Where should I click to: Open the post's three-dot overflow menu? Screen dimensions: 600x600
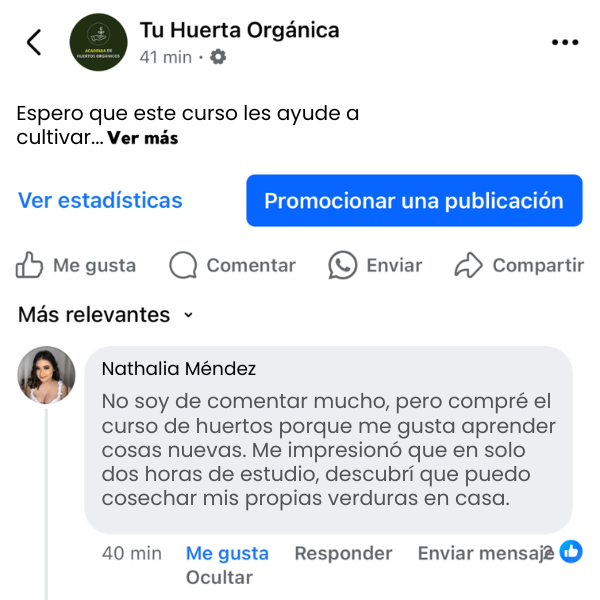point(565,43)
